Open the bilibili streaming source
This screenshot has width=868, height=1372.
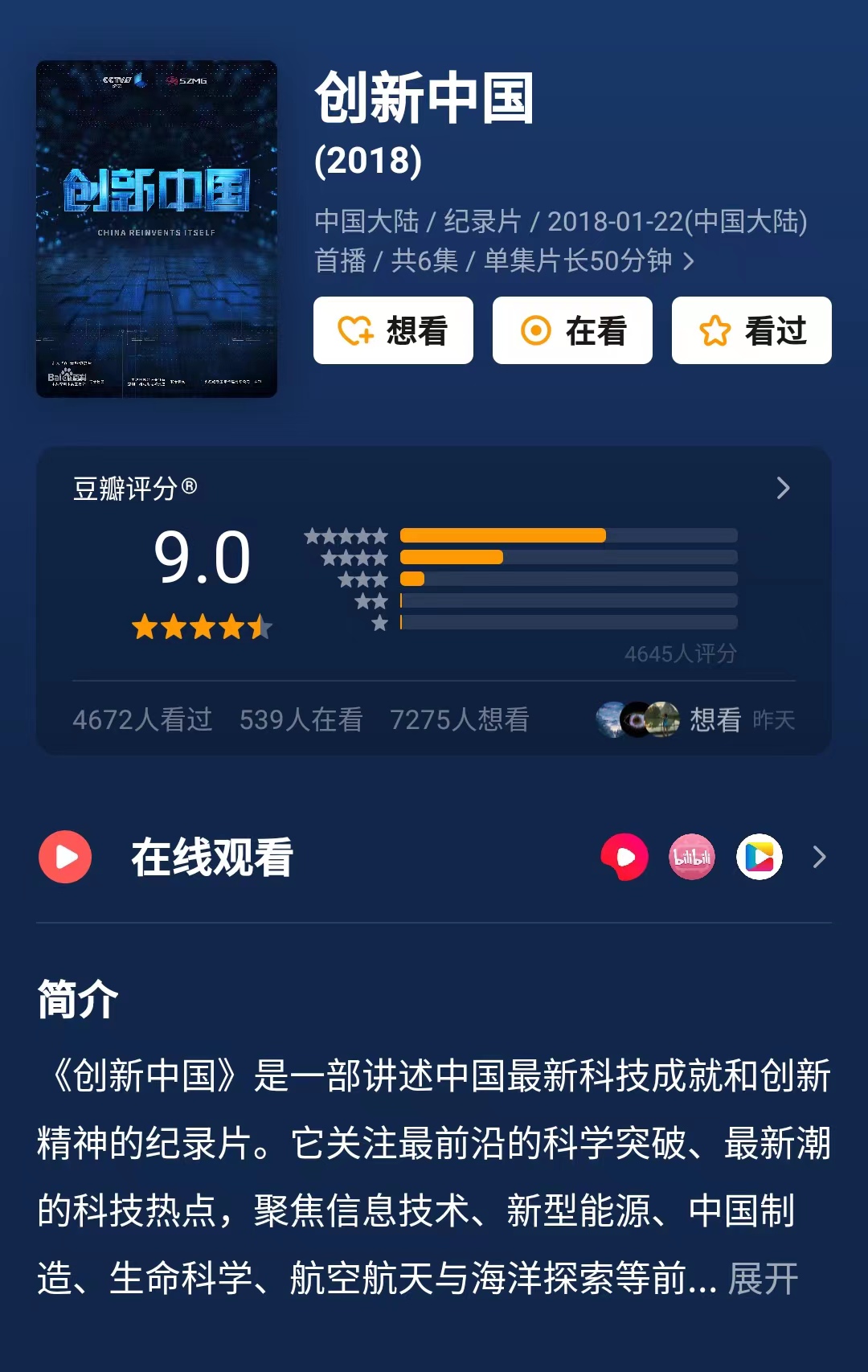(x=691, y=857)
